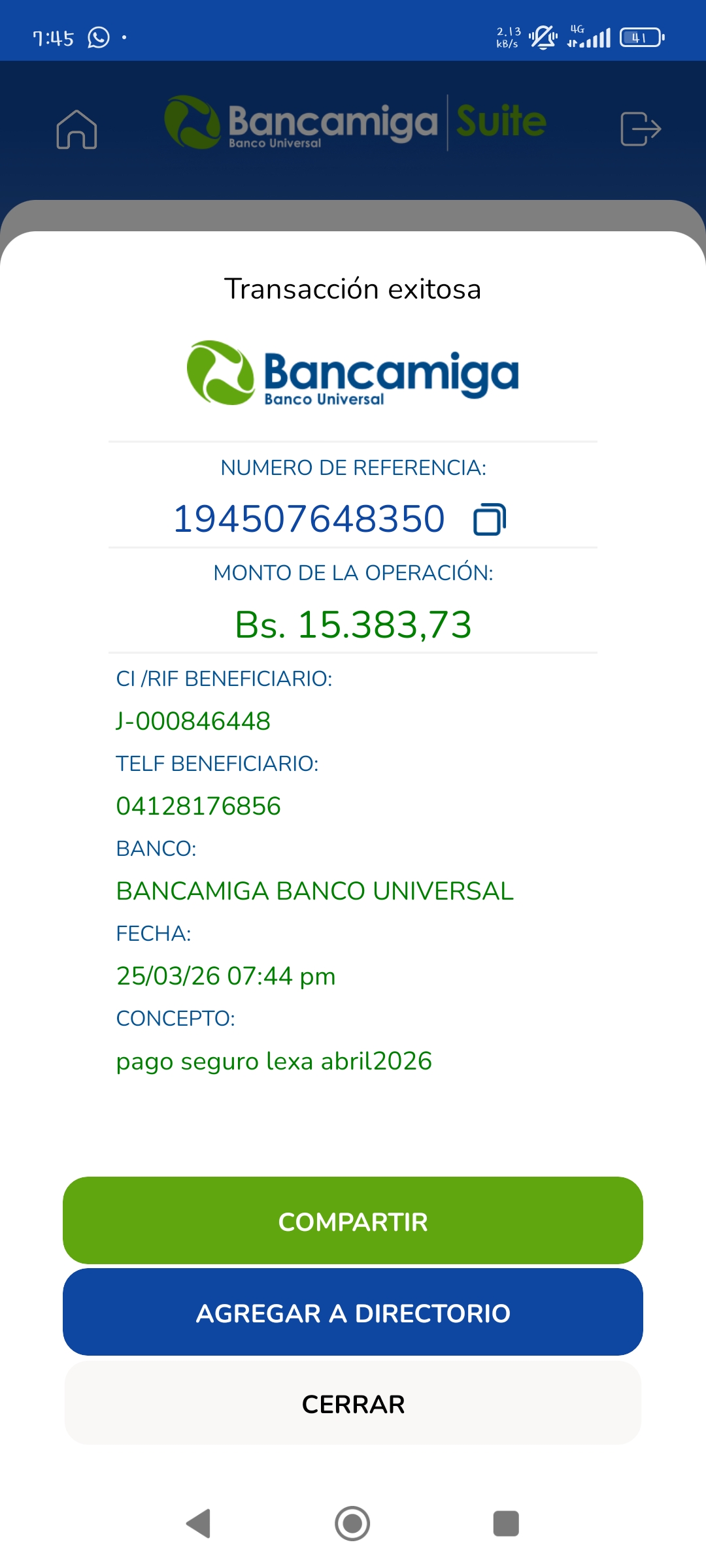Go back with system back button
The height and width of the screenshot is (1568, 706).
coord(199,1524)
